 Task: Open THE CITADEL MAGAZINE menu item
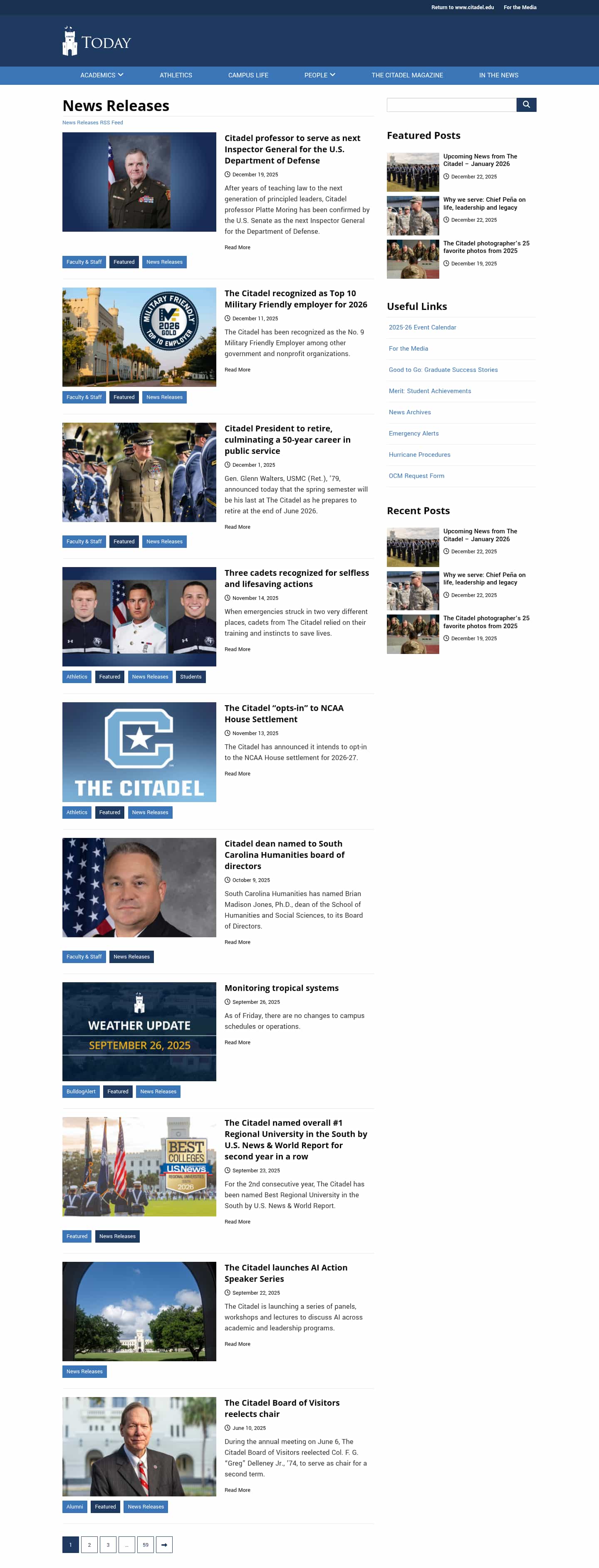click(407, 75)
